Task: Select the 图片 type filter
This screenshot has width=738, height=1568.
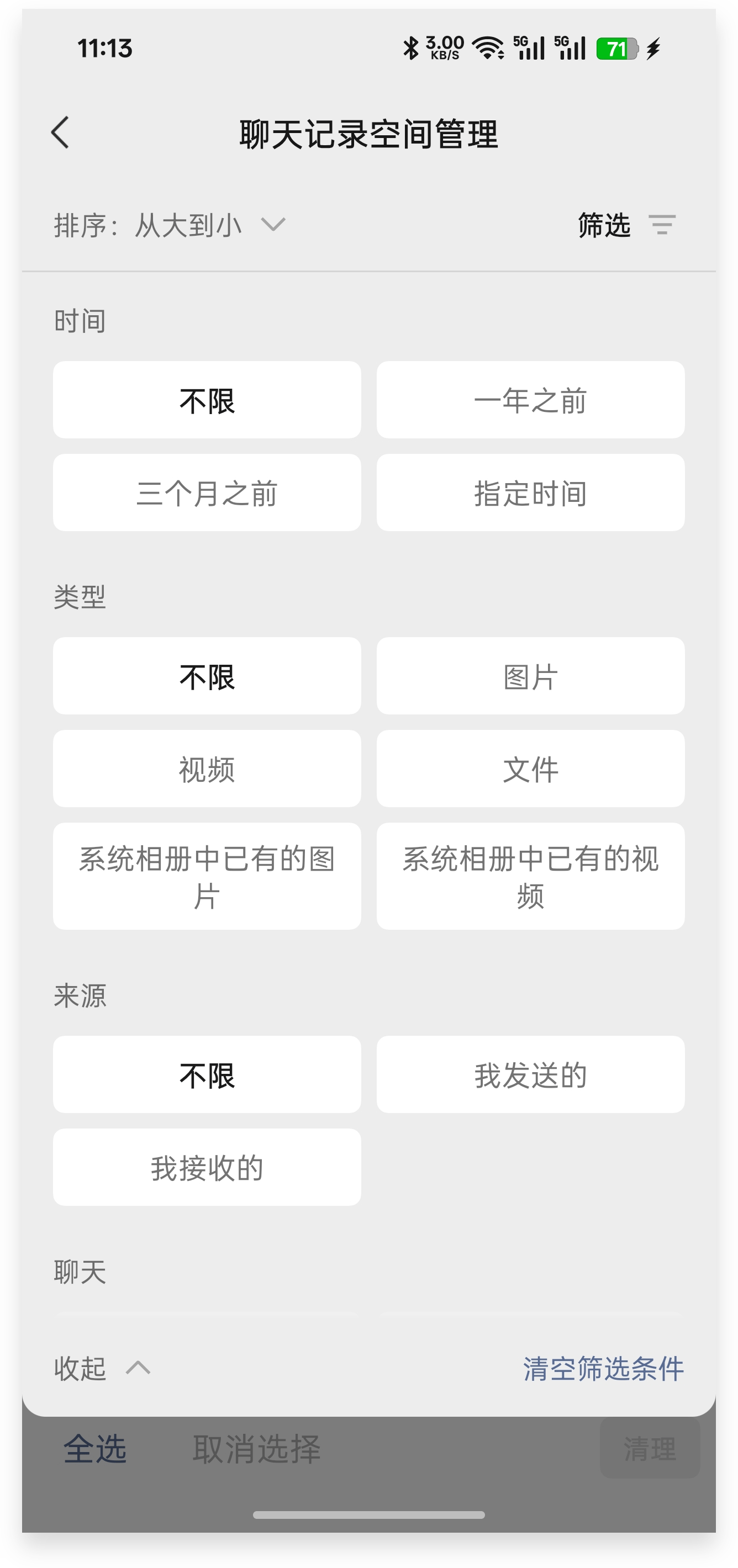Action: pos(530,676)
